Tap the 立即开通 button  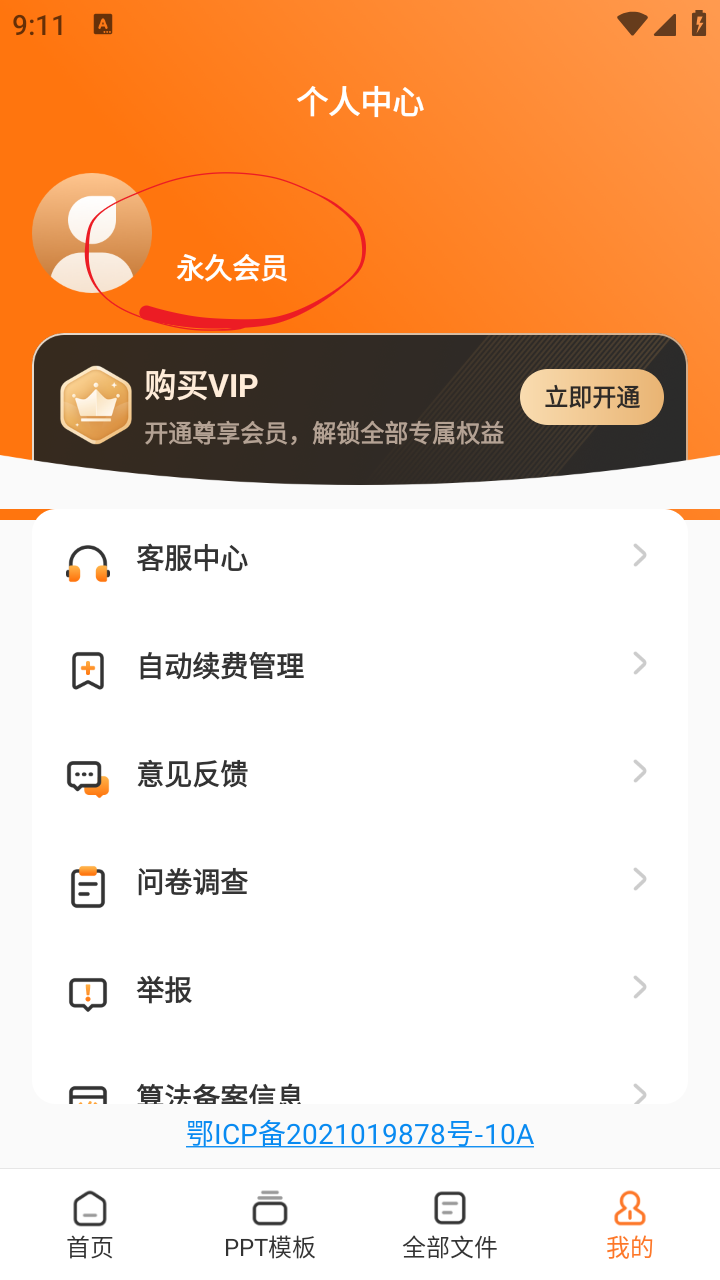point(592,397)
